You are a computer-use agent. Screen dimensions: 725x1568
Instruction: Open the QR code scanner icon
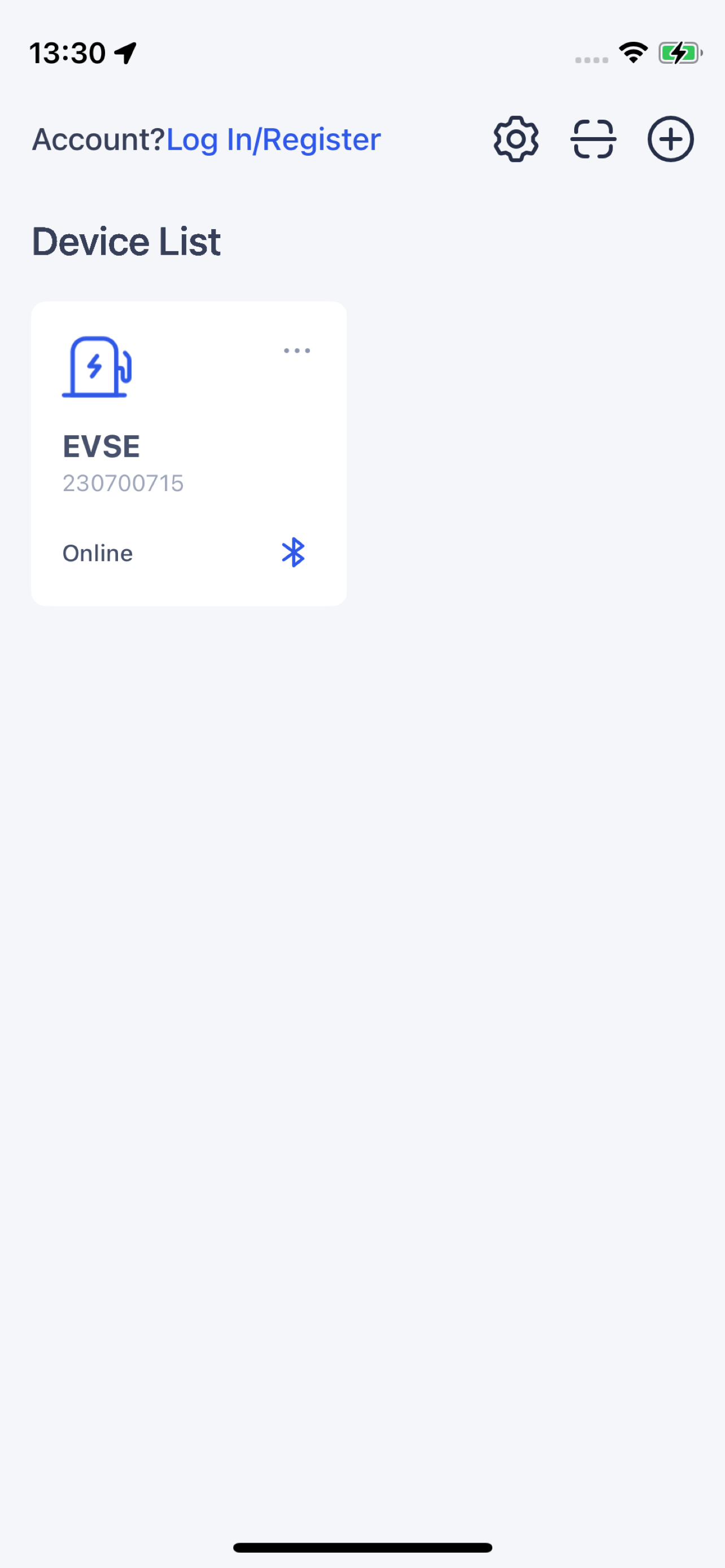click(x=593, y=139)
